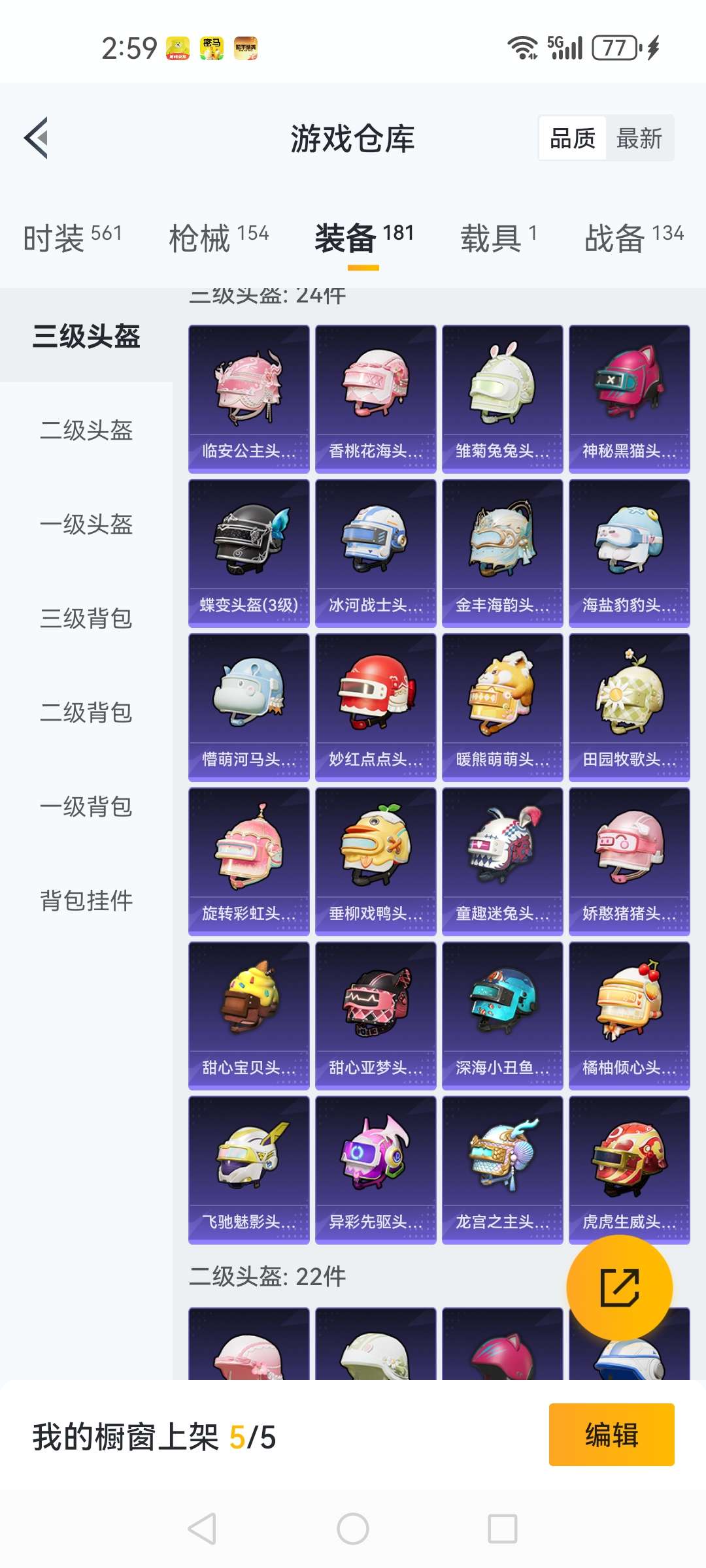Switch to the 载具 tab
Screen dimensions: 706x1568
point(499,237)
